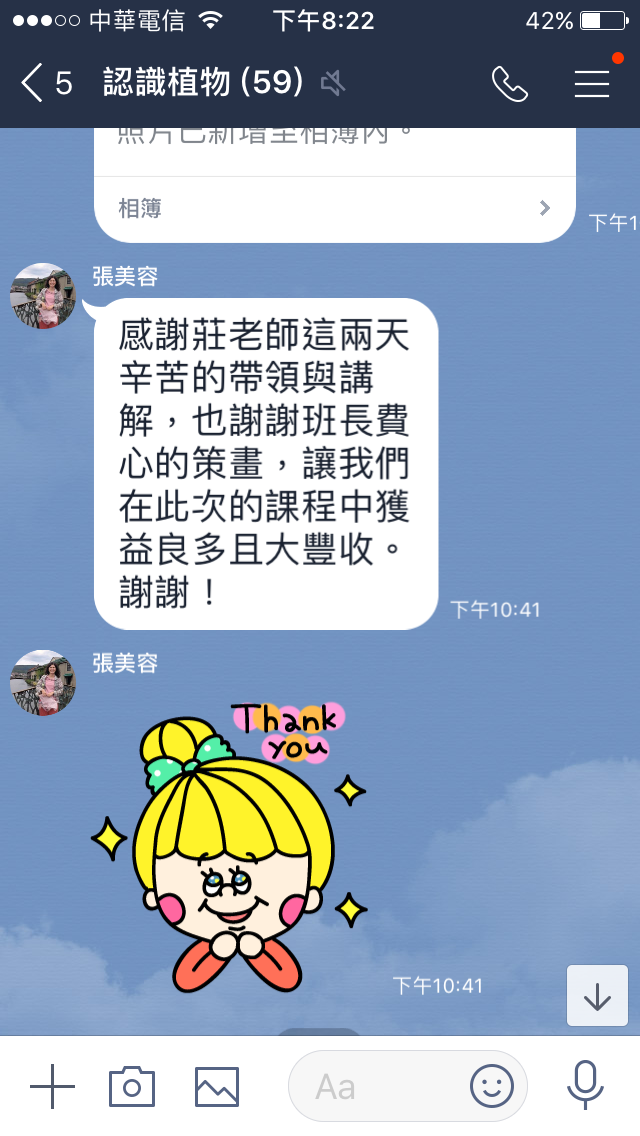Tap the Aa message input field
The height and width of the screenshot is (1136, 640).
tap(377, 1087)
